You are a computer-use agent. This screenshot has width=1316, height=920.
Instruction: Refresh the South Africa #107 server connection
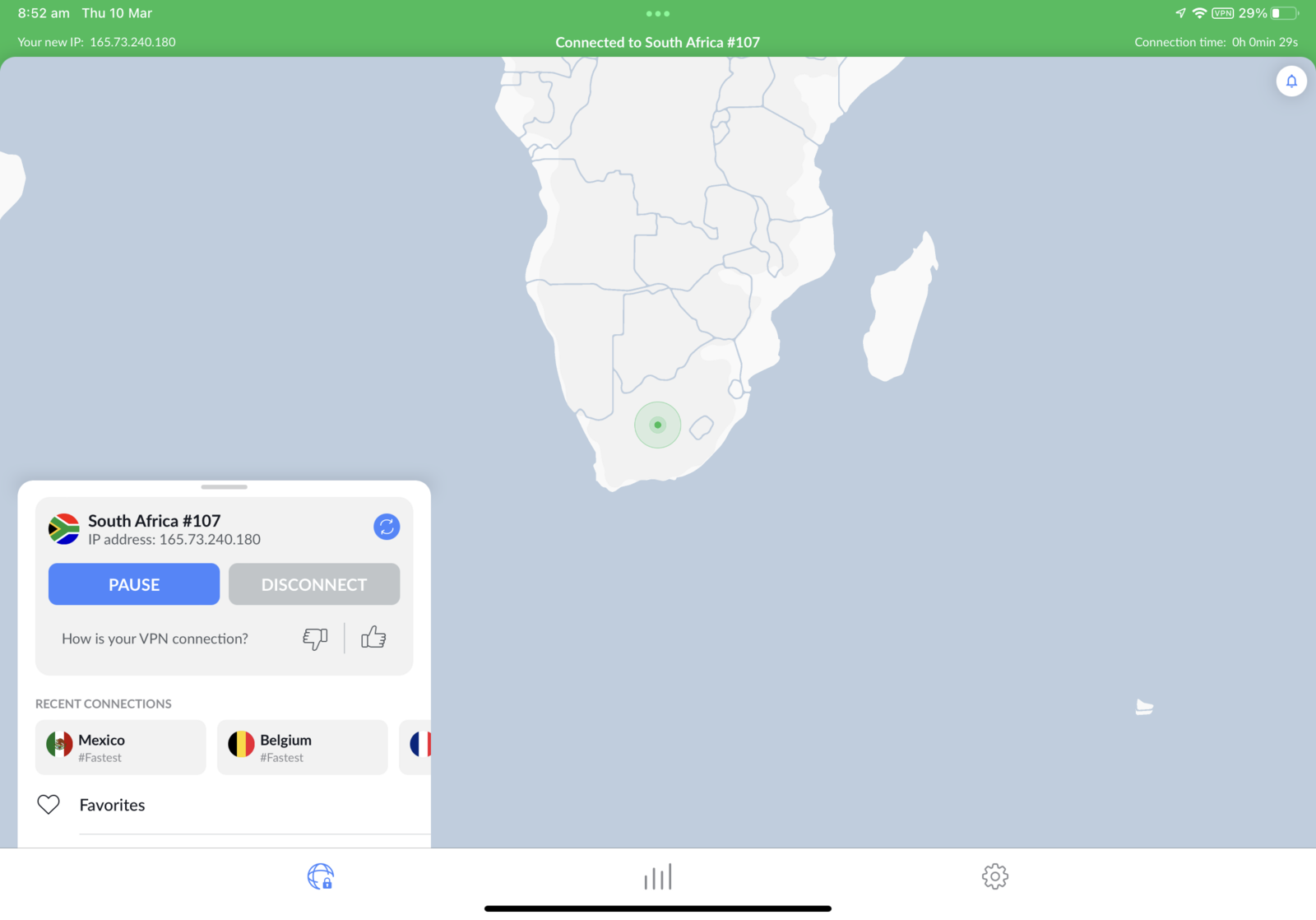pos(387,527)
